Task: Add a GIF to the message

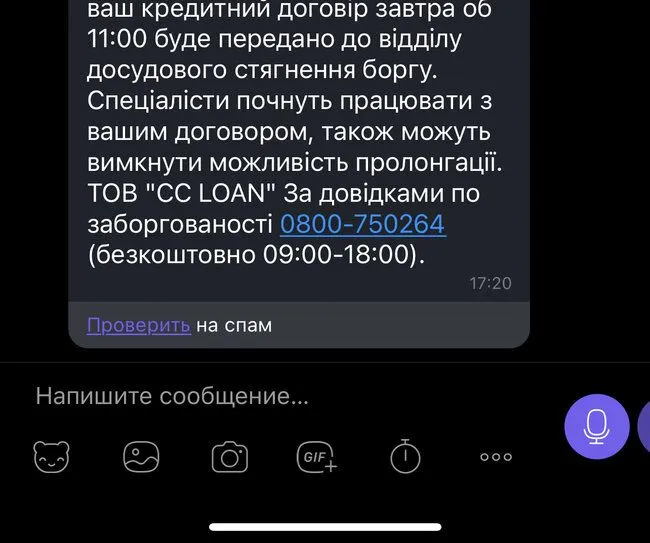Action: pos(318,457)
